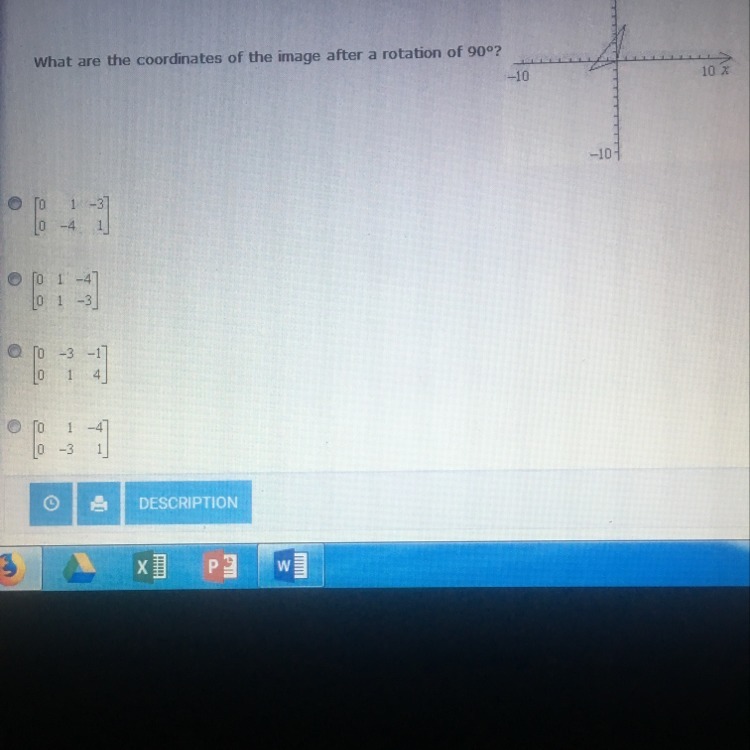
Task: Switch to the Word taskbar item
Action: [291, 565]
